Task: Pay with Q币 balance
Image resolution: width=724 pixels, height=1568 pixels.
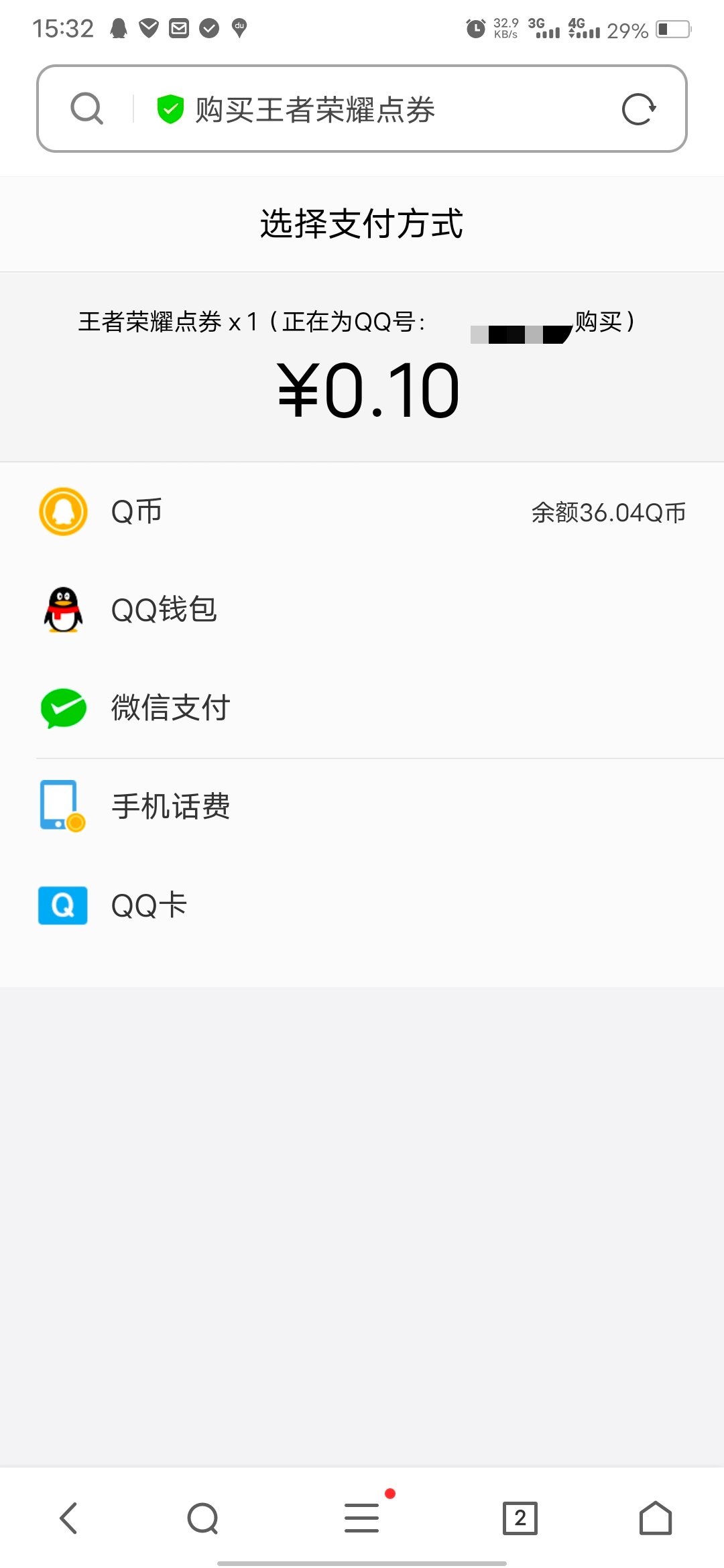Action: pos(362,512)
